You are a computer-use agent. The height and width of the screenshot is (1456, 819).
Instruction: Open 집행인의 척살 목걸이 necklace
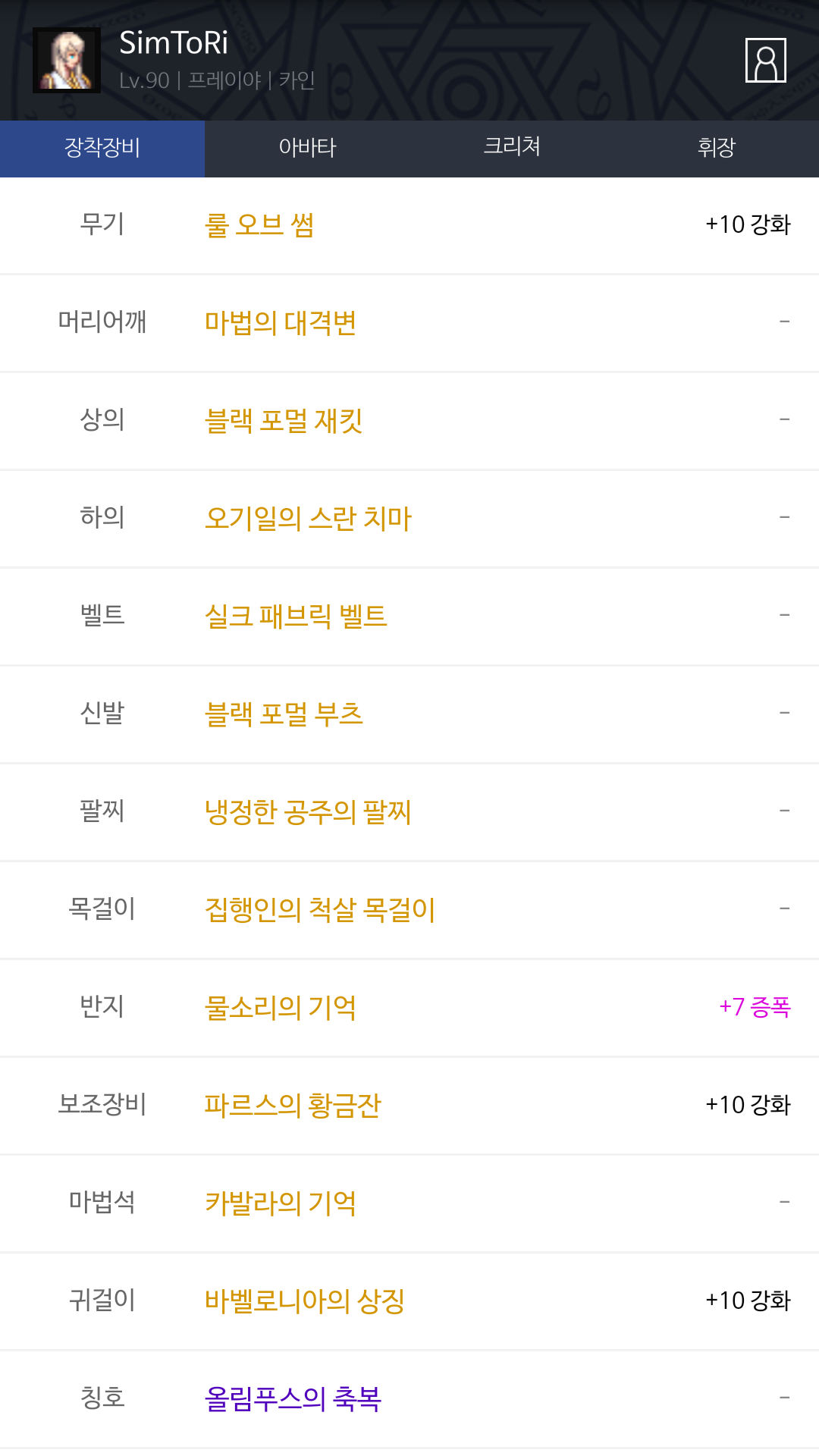click(x=320, y=910)
